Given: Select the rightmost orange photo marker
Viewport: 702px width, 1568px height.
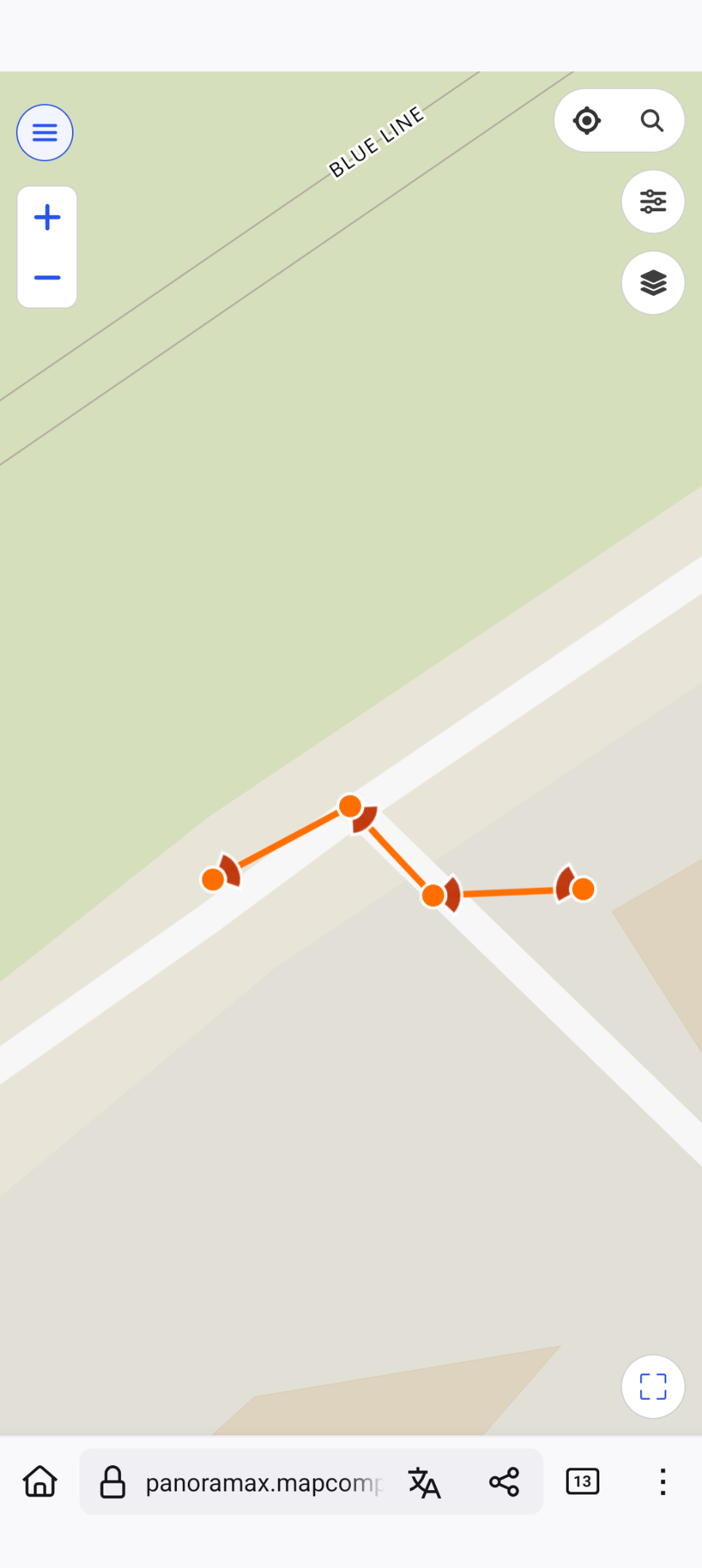Looking at the screenshot, I should pos(583,889).
